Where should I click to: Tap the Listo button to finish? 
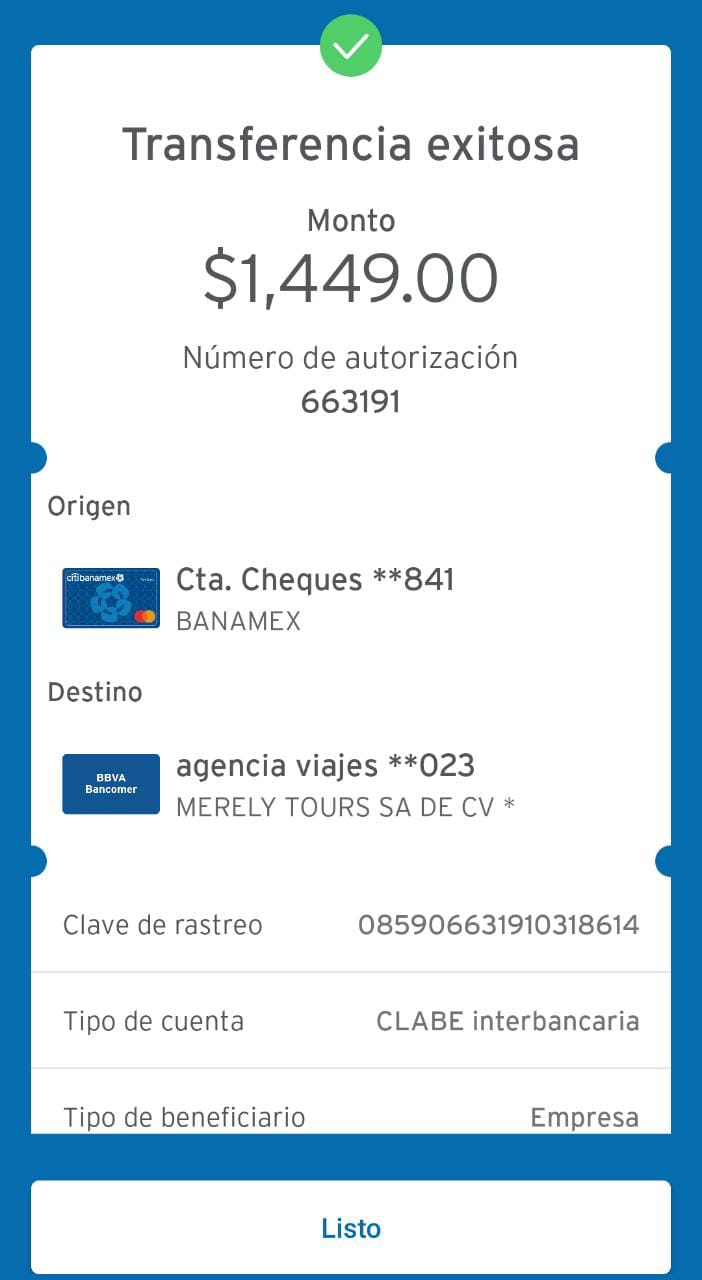tap(351, 1227)
